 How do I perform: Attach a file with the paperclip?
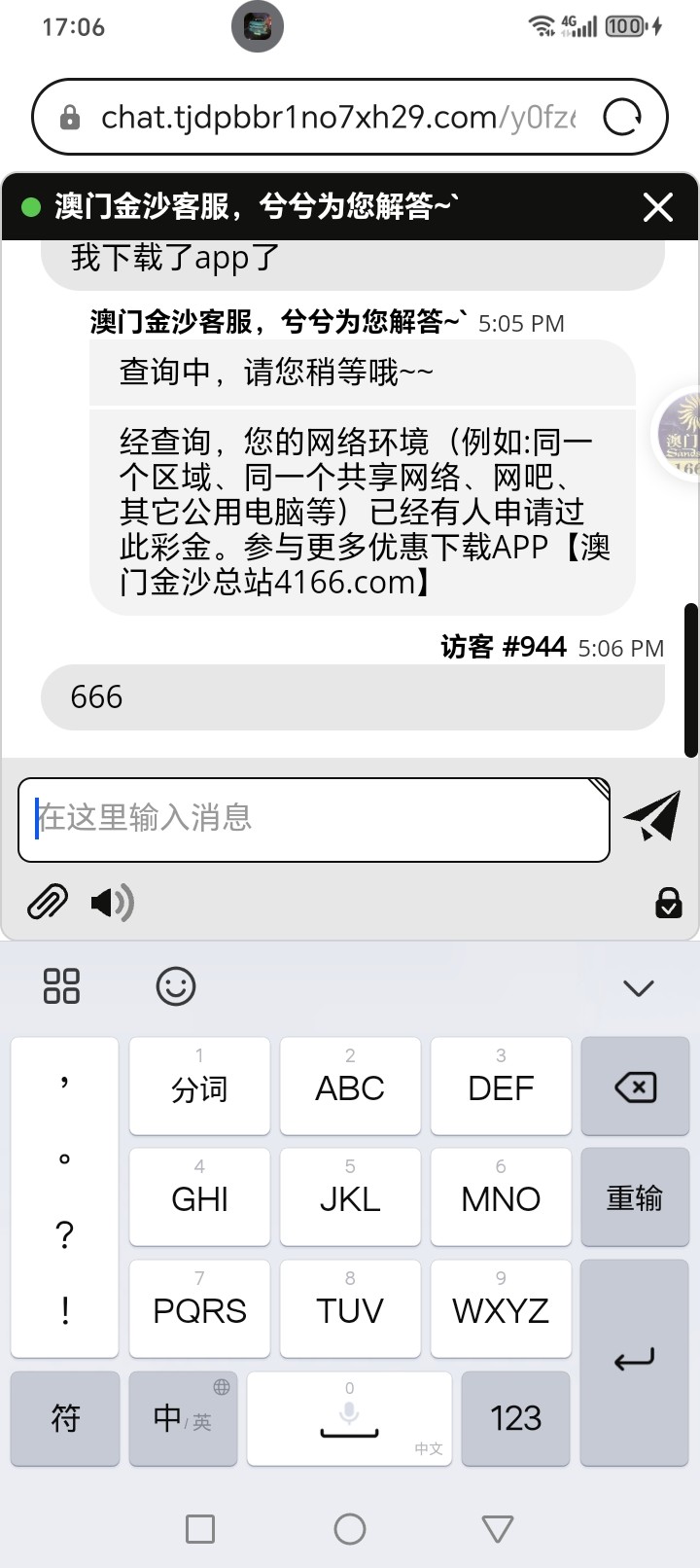click(48, 903)
